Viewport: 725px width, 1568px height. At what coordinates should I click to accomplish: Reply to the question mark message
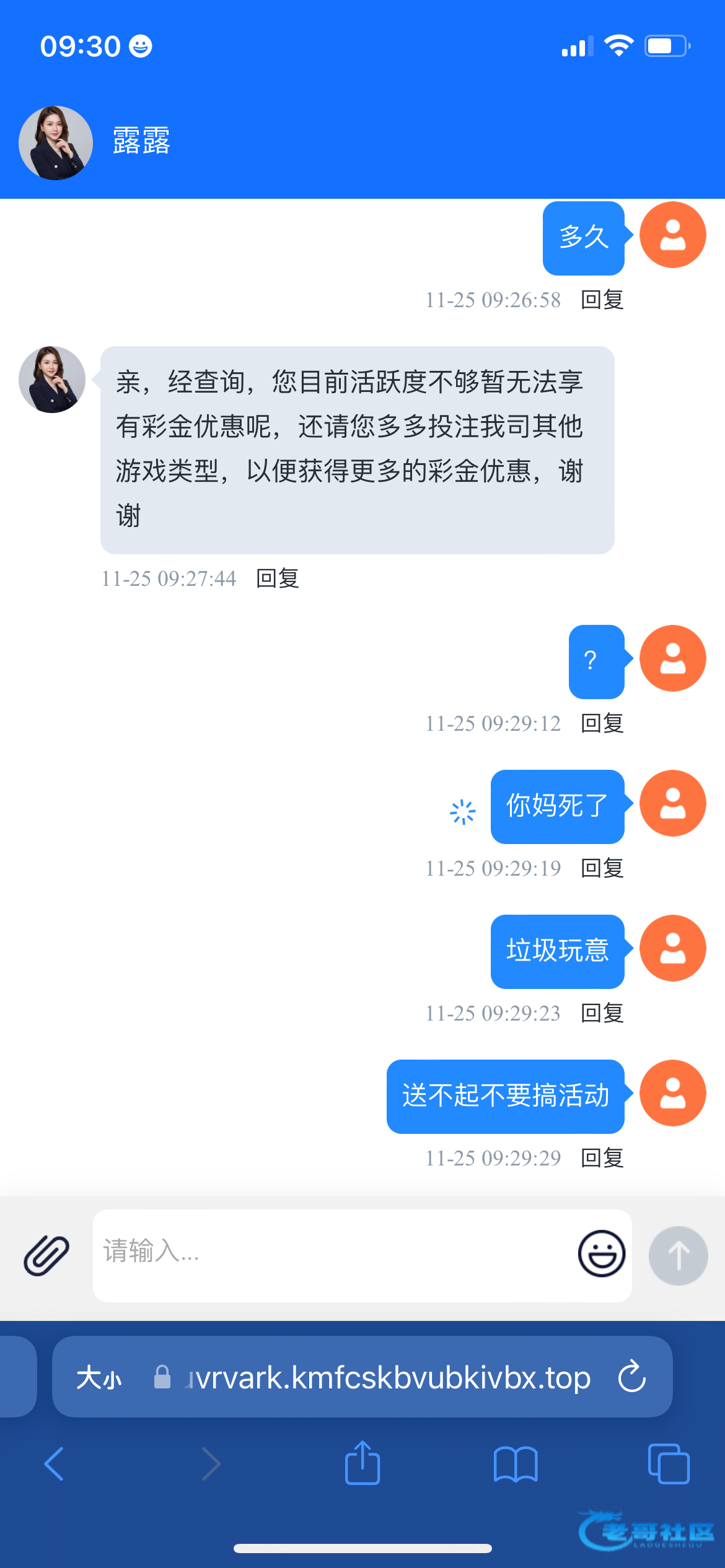coord(602,723)
